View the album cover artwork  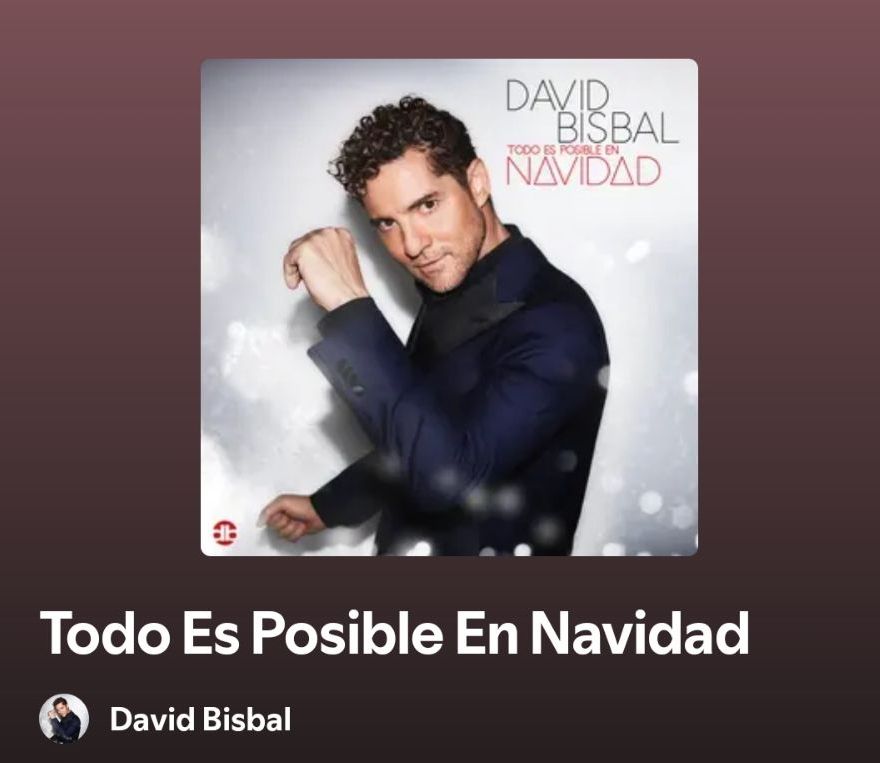(449, 307)
